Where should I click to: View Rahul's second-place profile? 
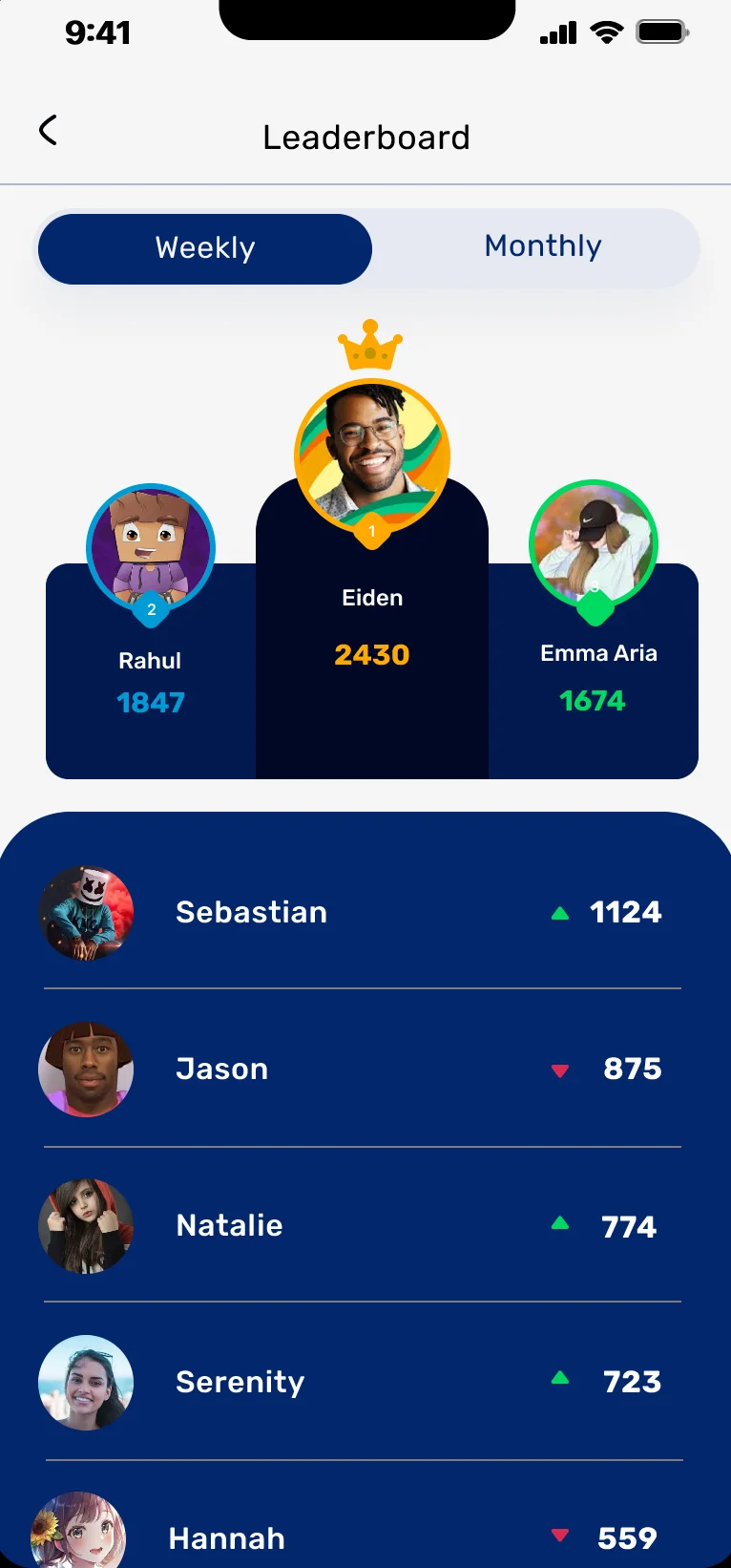point(151,548)
